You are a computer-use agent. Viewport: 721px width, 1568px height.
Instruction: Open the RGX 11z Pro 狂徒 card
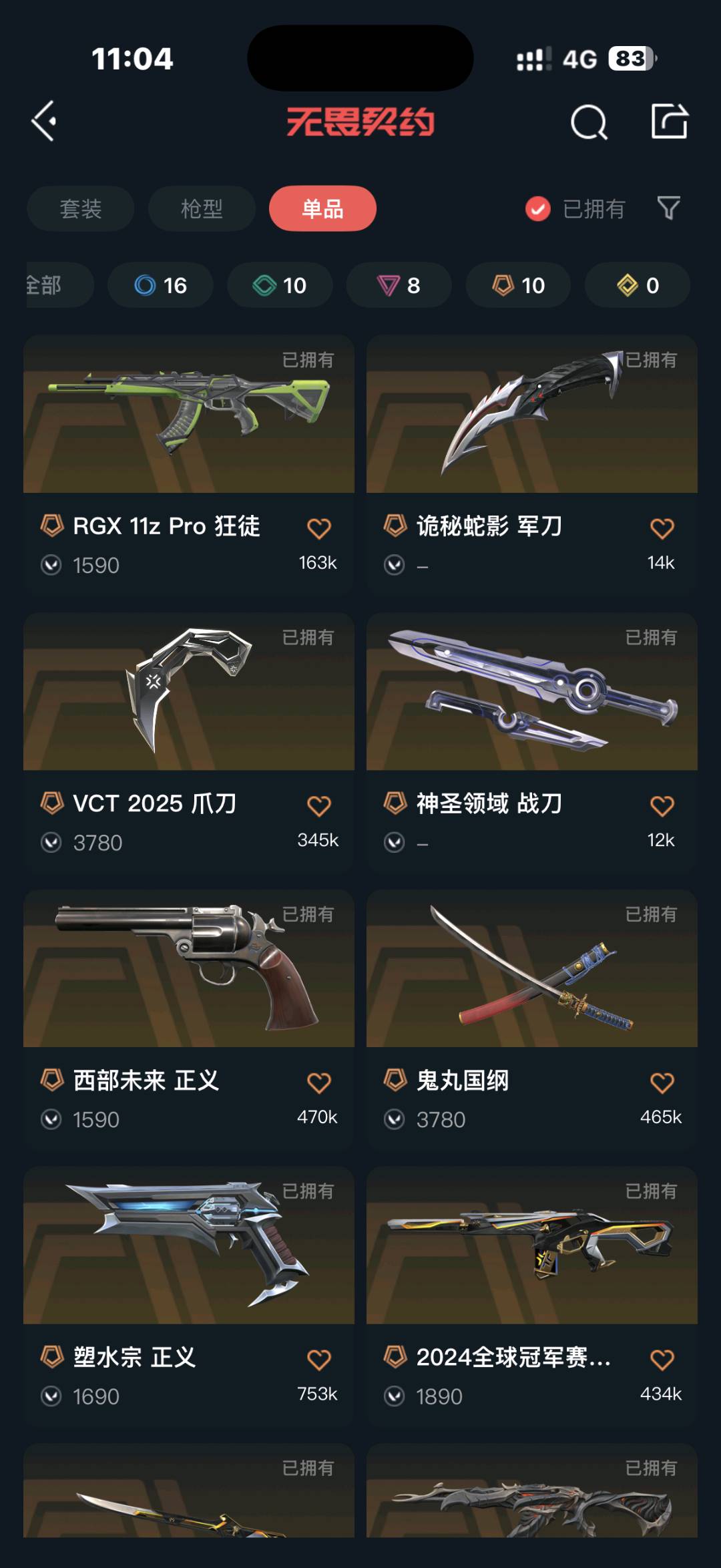(x=189, y=463)
